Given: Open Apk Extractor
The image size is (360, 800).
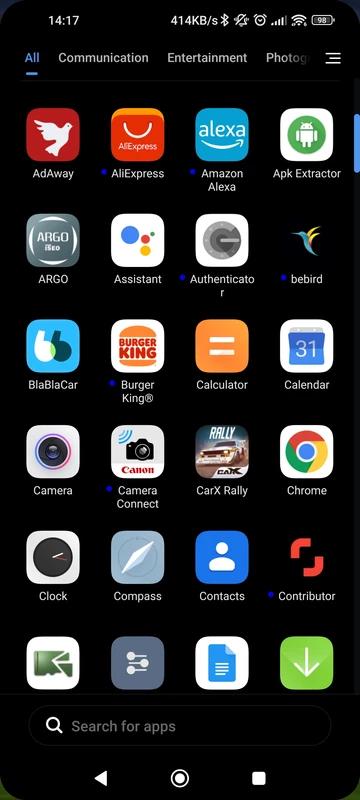Looking at the screenshot, I should tap(306, 135).
